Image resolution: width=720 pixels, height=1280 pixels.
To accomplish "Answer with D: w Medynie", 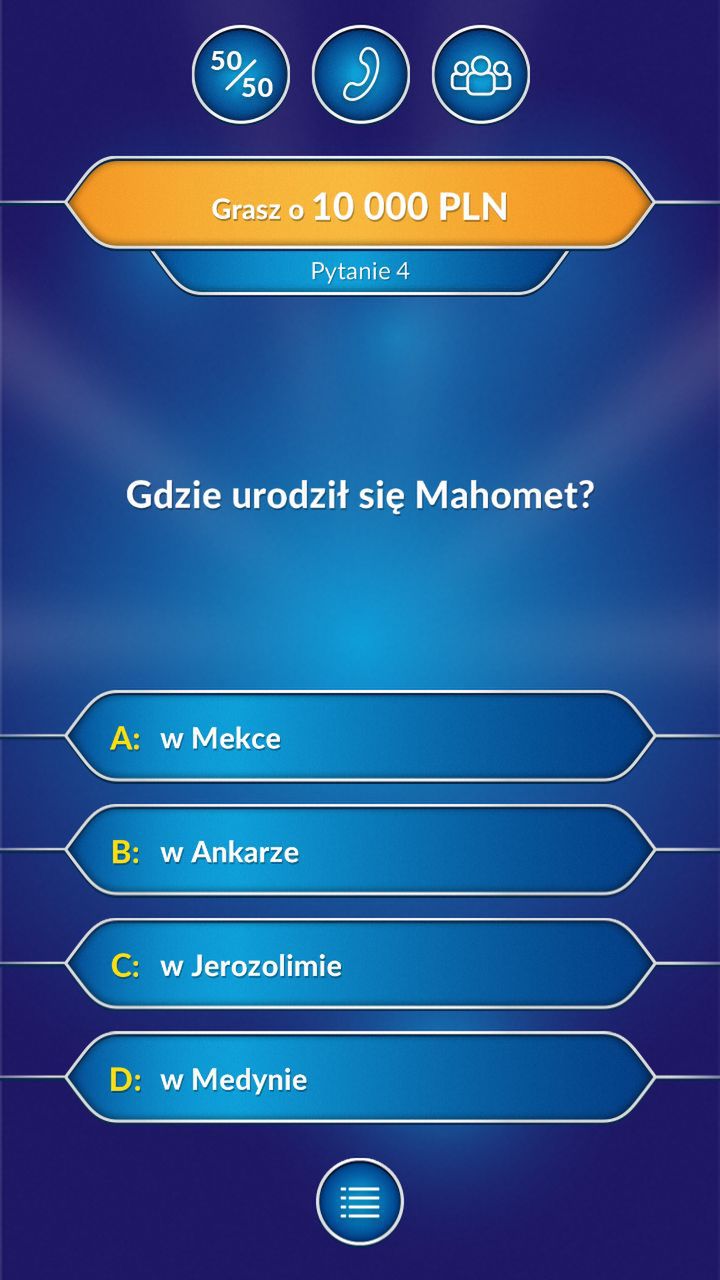I will tap(360, 1078).
